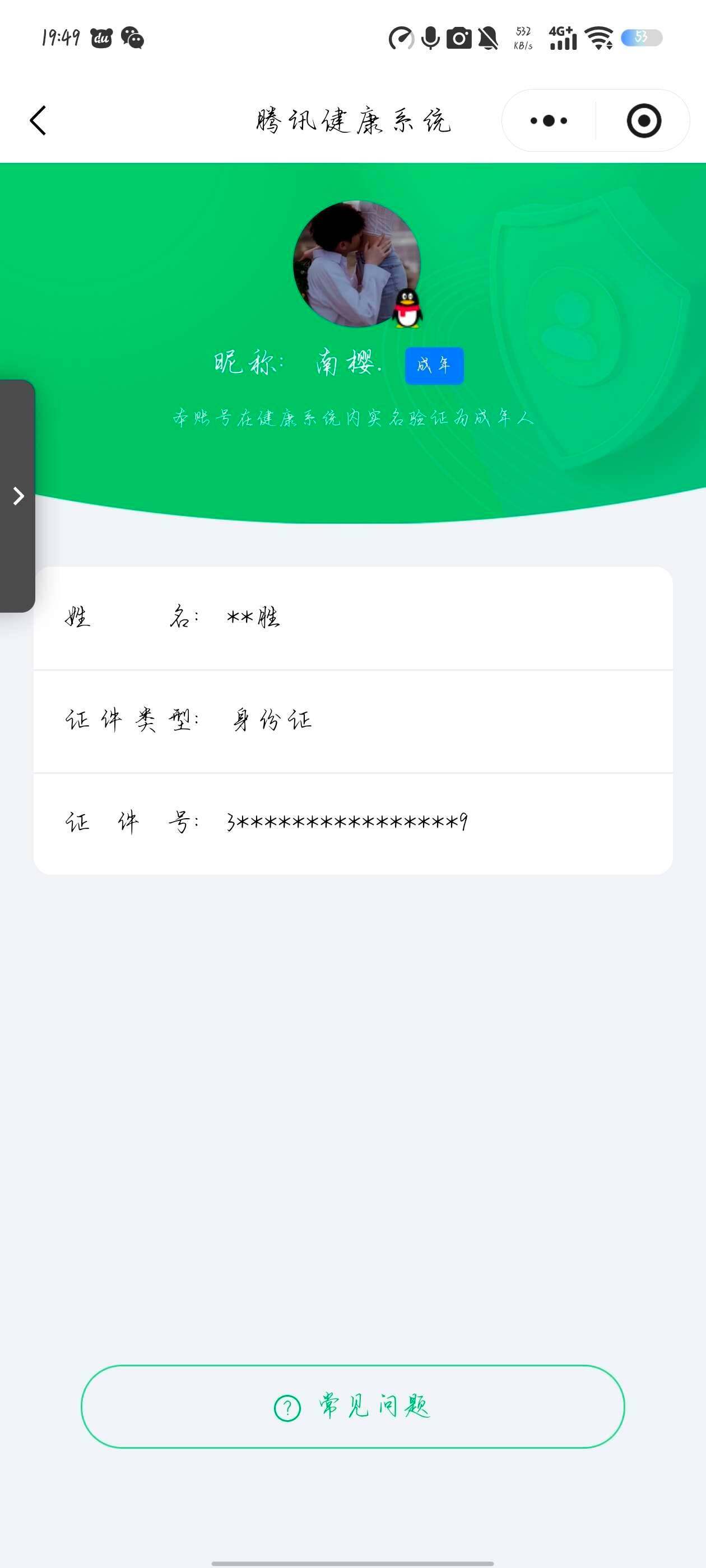Click the circular close capsule icon

(x=644, y=120)
